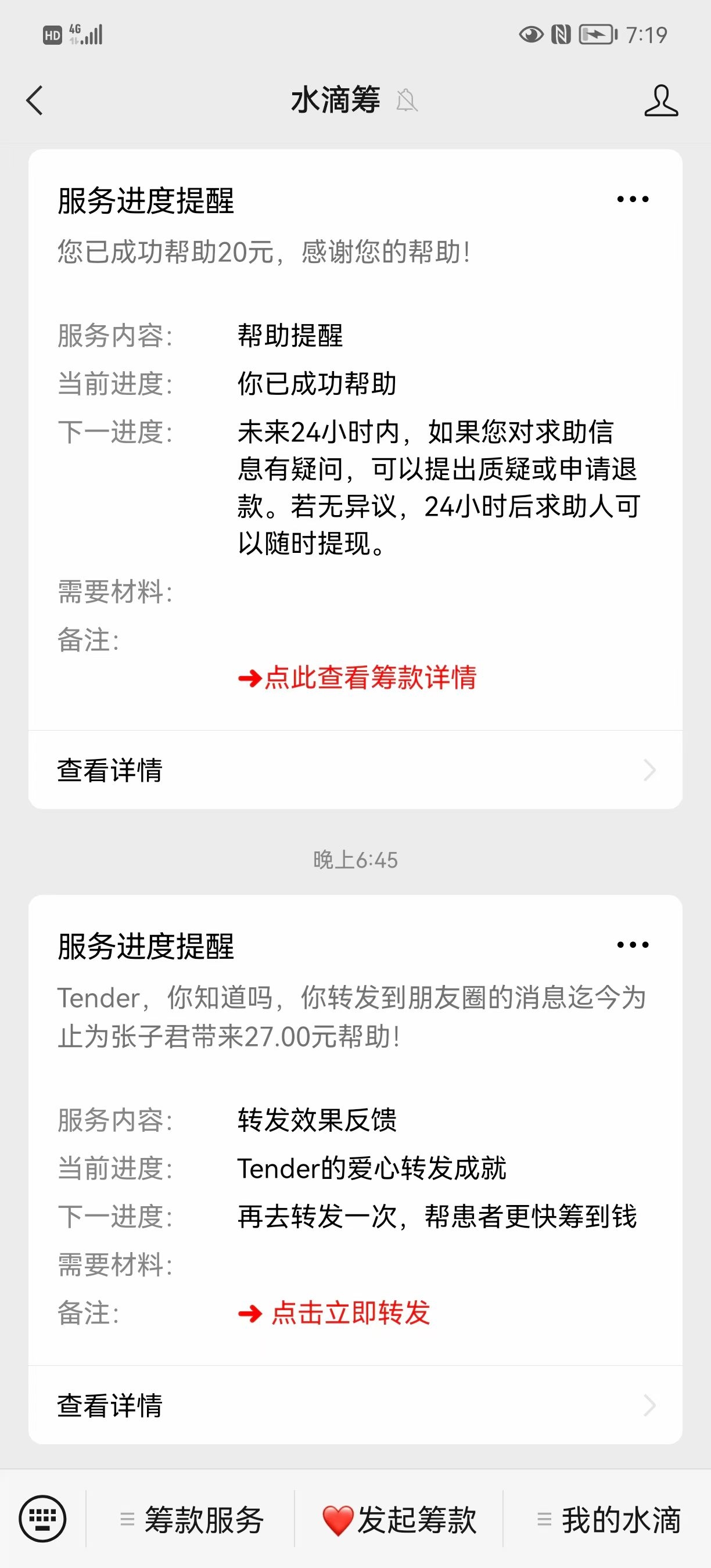The width and height of the screenshot is (711, 1568).
Task: Switch to keyboard input mode
Action: 42,1519
